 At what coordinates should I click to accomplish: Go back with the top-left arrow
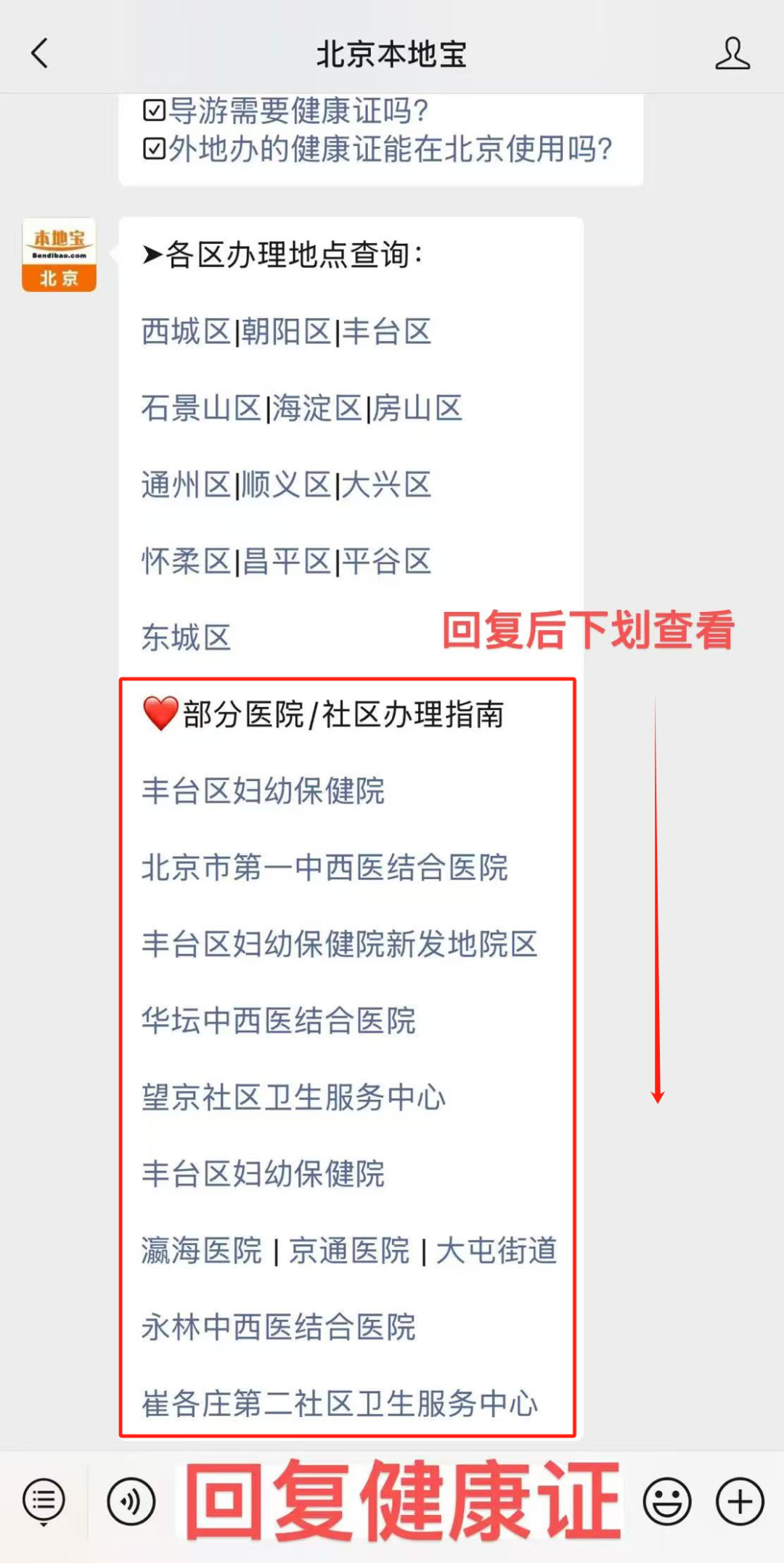pyautogui.click(x=40, y=53)
